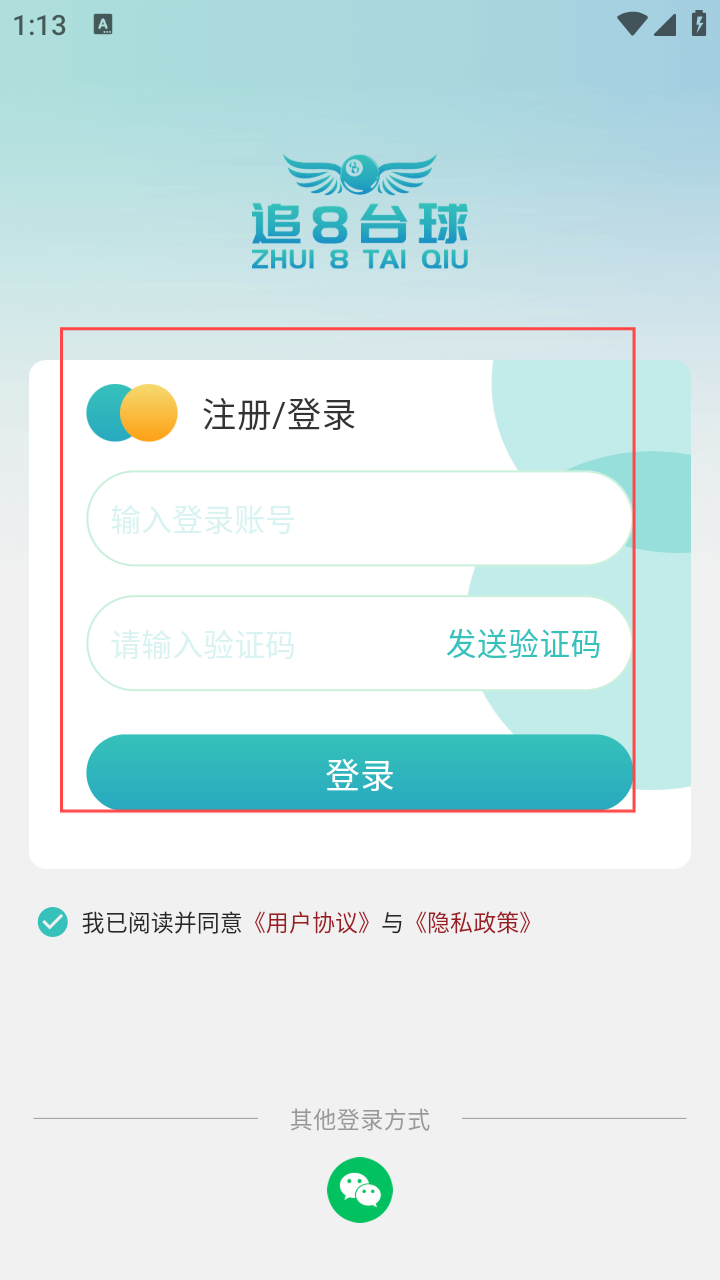The width and height of the screenshot is (720, 1280).
Task: Send the verification code
Action: [x=523, y=644]
